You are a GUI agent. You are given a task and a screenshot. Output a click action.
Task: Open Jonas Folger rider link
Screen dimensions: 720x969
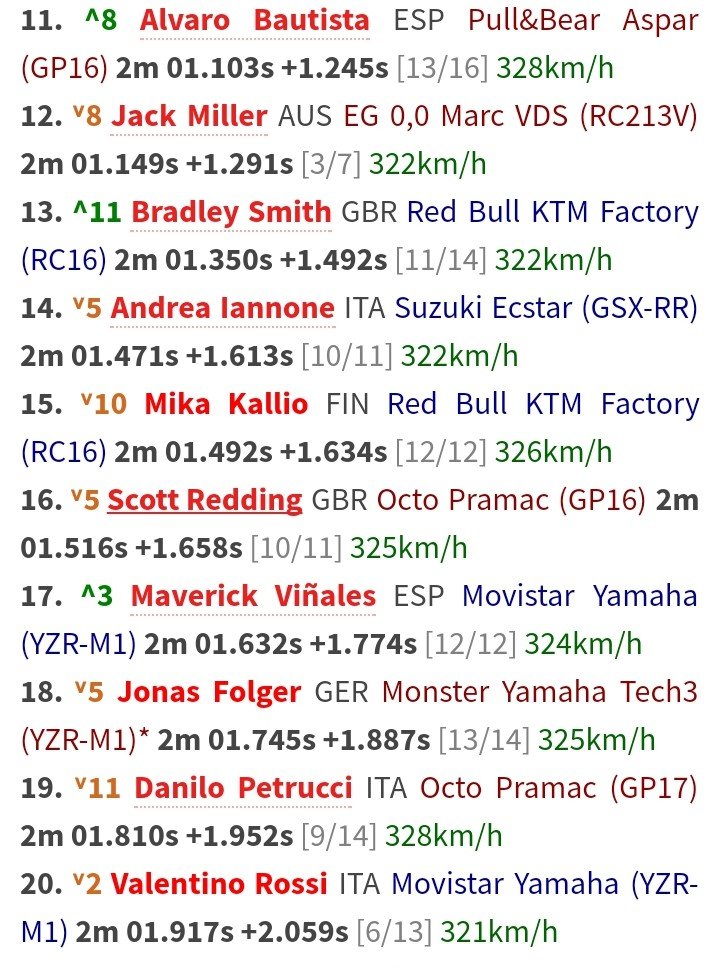(209, 692)
